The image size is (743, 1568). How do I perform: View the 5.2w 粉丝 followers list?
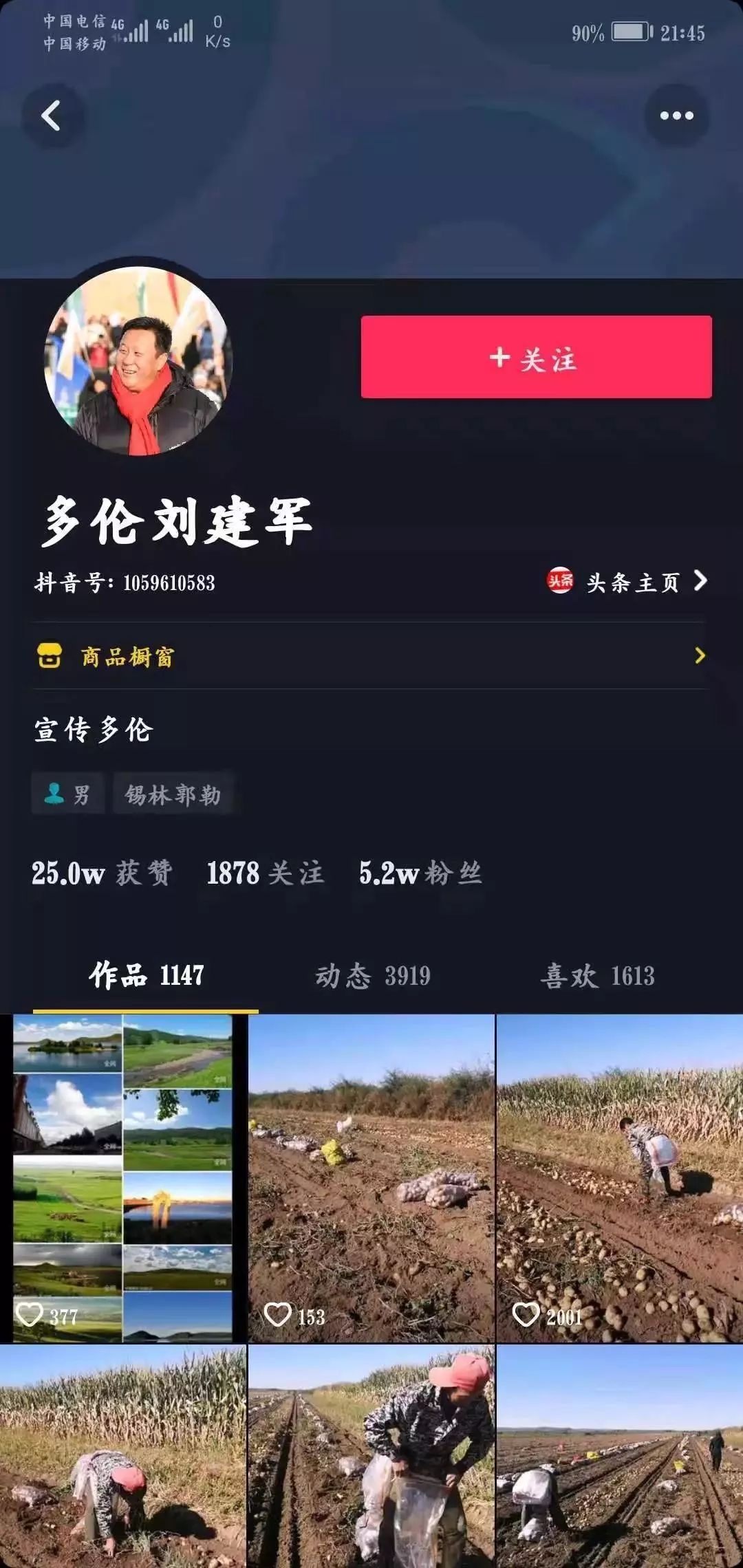pos(420,873)
